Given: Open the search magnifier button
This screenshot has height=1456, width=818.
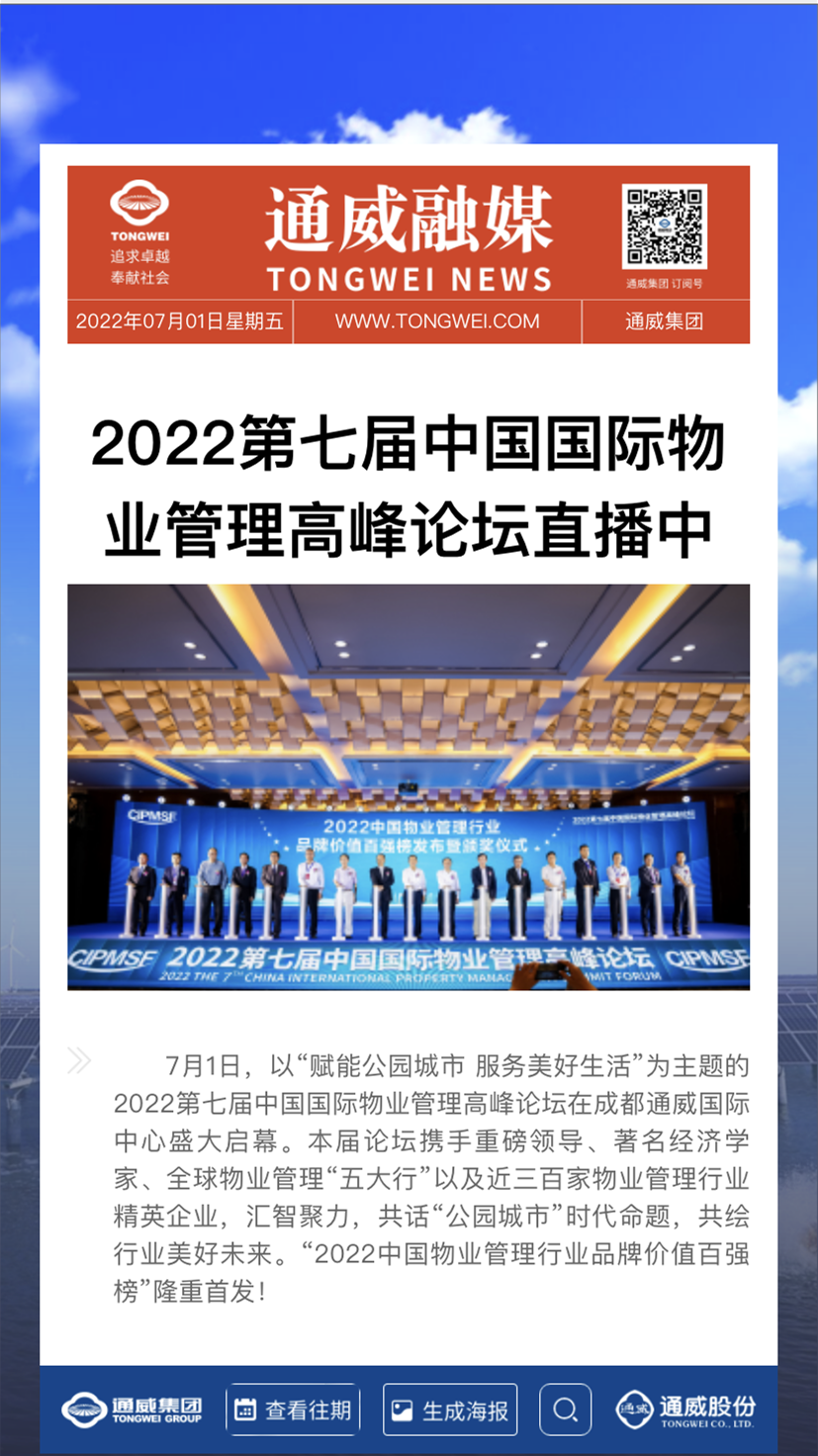Looking at the screenshot, I should coord(565,1410).
